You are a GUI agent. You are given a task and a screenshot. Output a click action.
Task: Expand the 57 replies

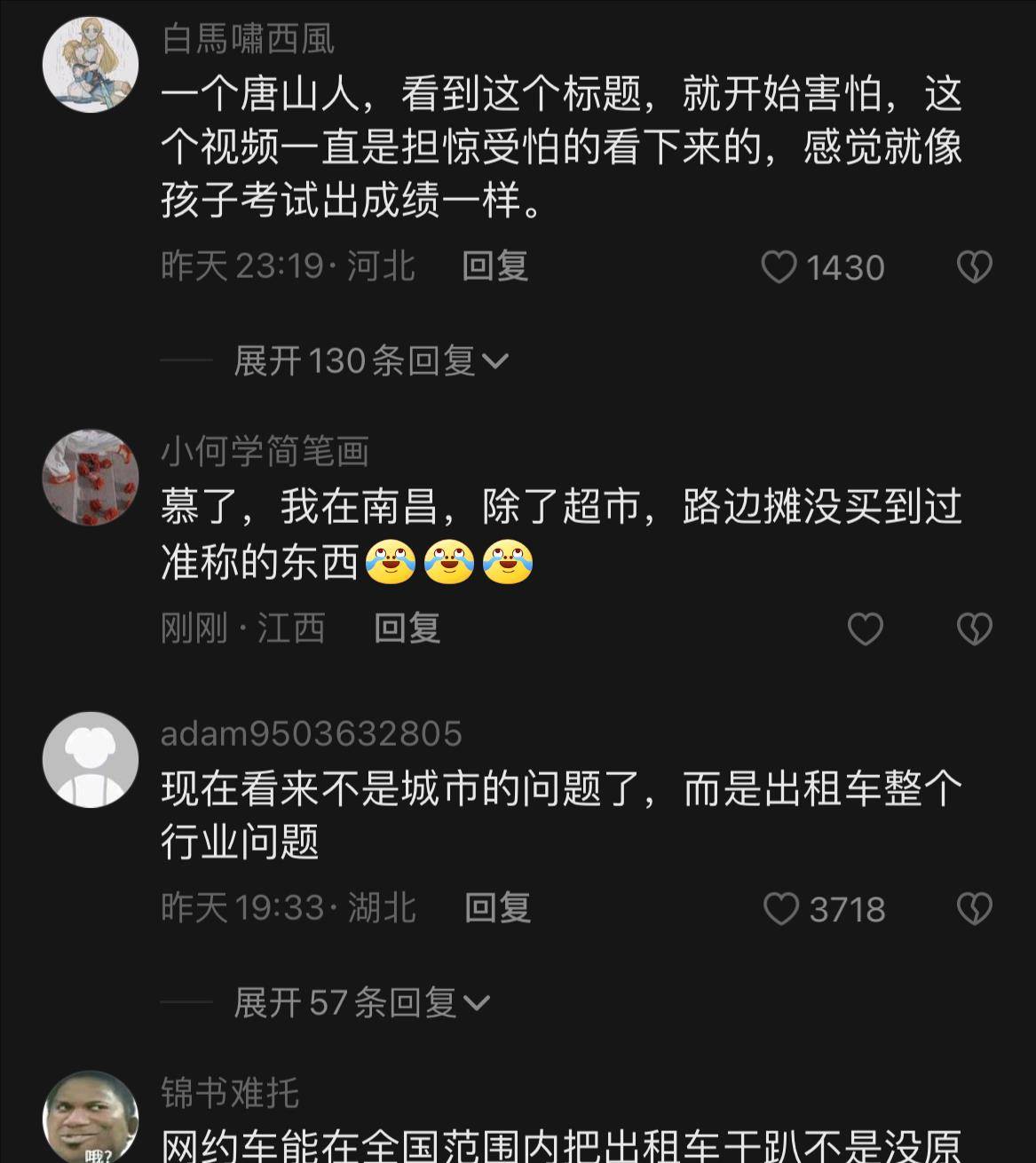pos(360,1003)
